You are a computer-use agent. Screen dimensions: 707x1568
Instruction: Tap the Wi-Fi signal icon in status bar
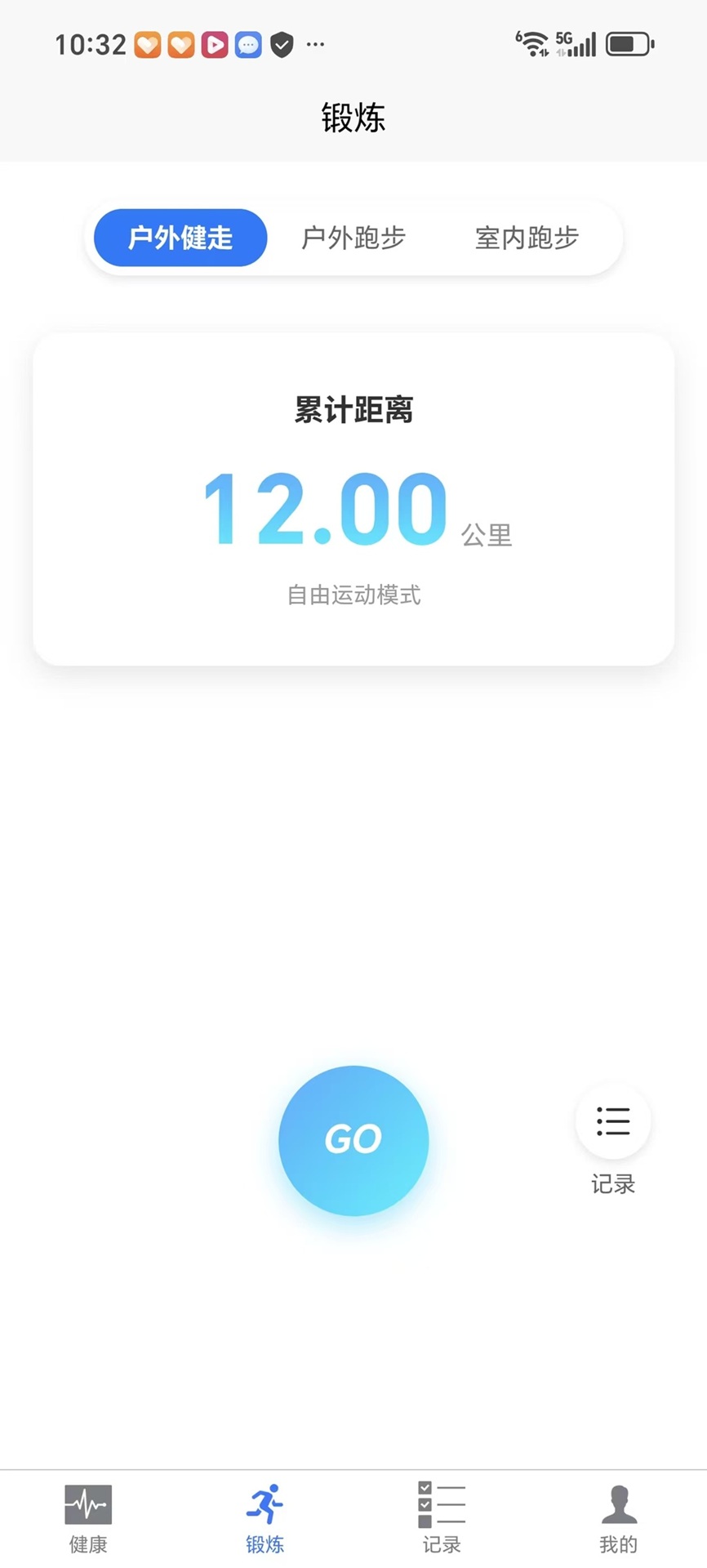tap(534, 42)
